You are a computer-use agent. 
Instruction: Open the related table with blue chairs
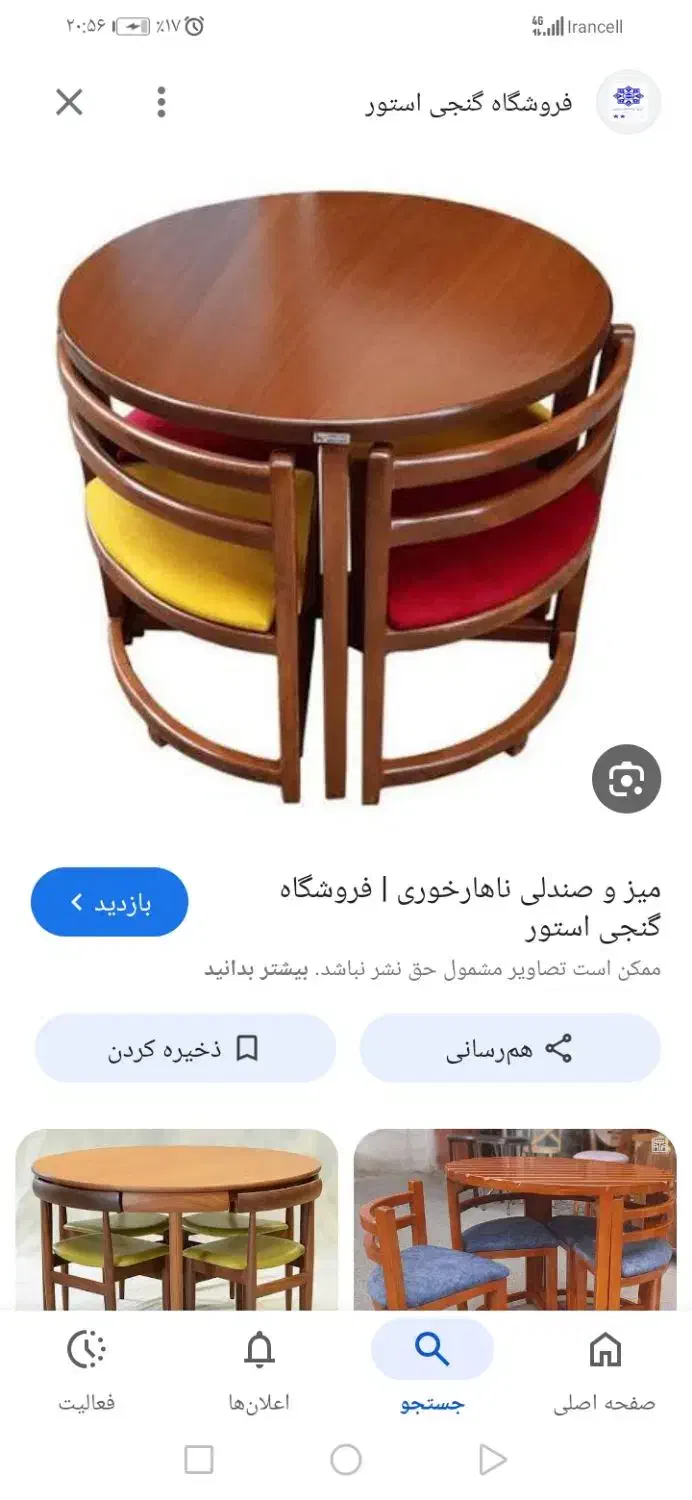pyautogui.click(x=515, y=1220)
